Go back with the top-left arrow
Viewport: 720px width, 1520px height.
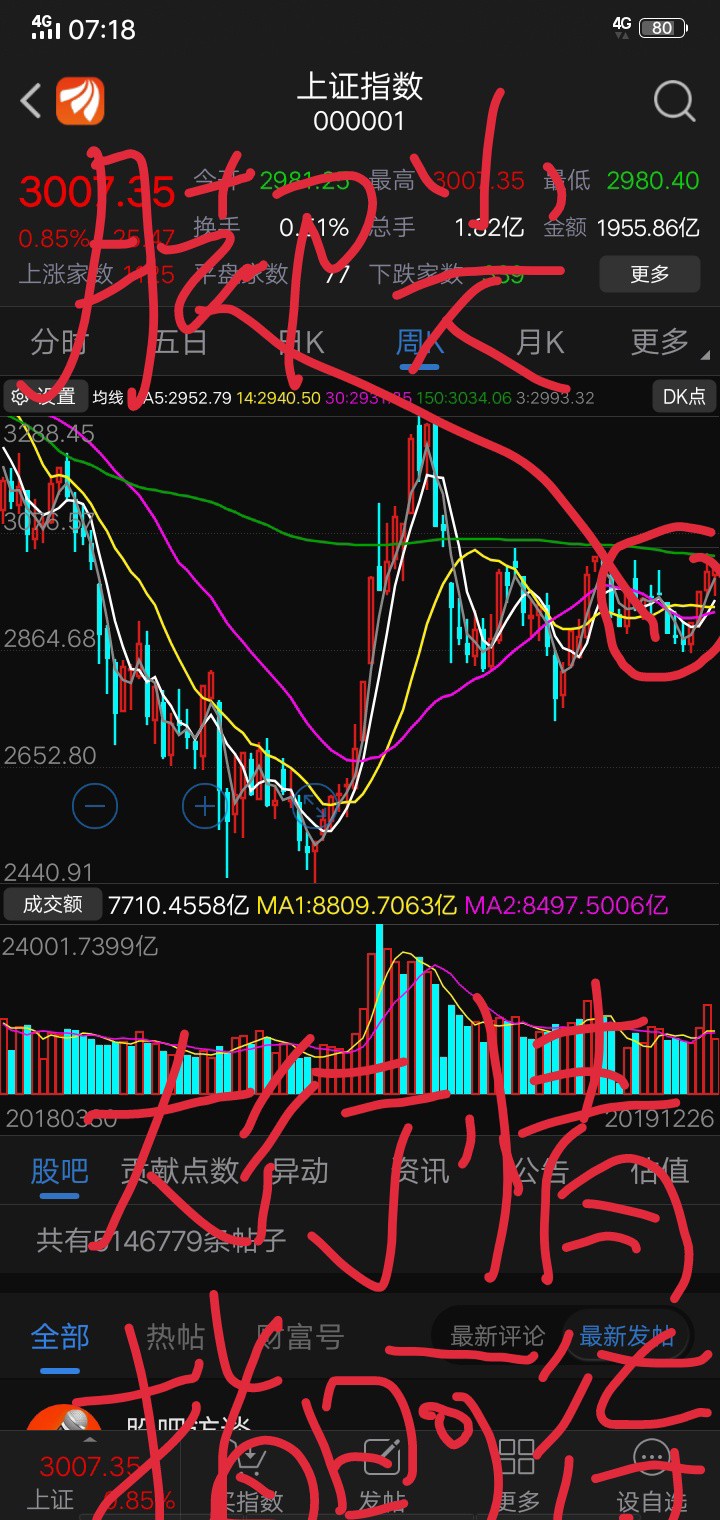(x=31, y=101)
